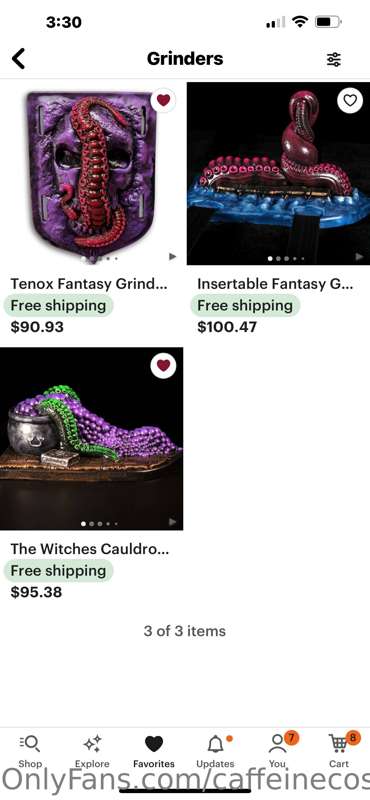Open the Cart tab
The width and height of the screenshot is (370, 800).
coord(339,751)
